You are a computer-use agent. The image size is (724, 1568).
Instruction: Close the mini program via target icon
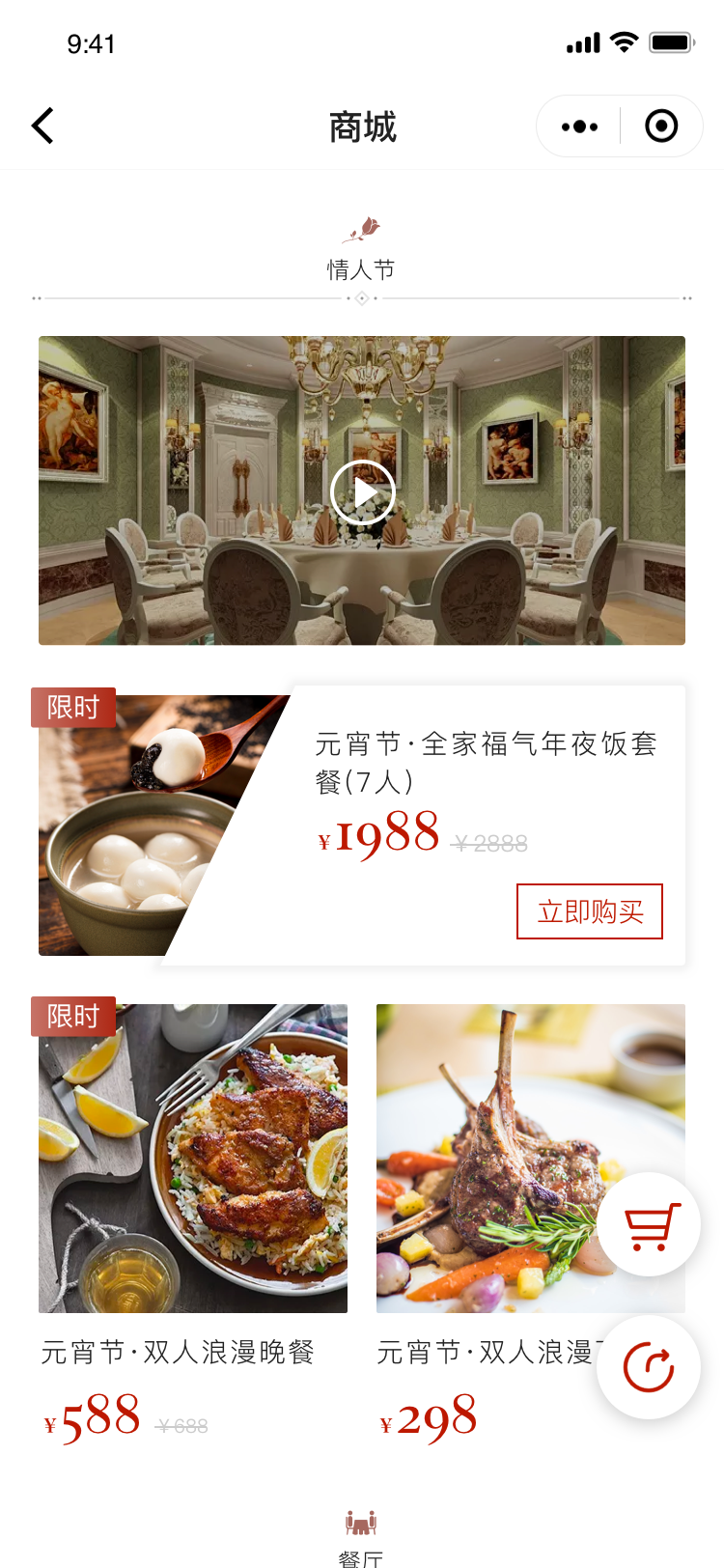coord(661,126)
